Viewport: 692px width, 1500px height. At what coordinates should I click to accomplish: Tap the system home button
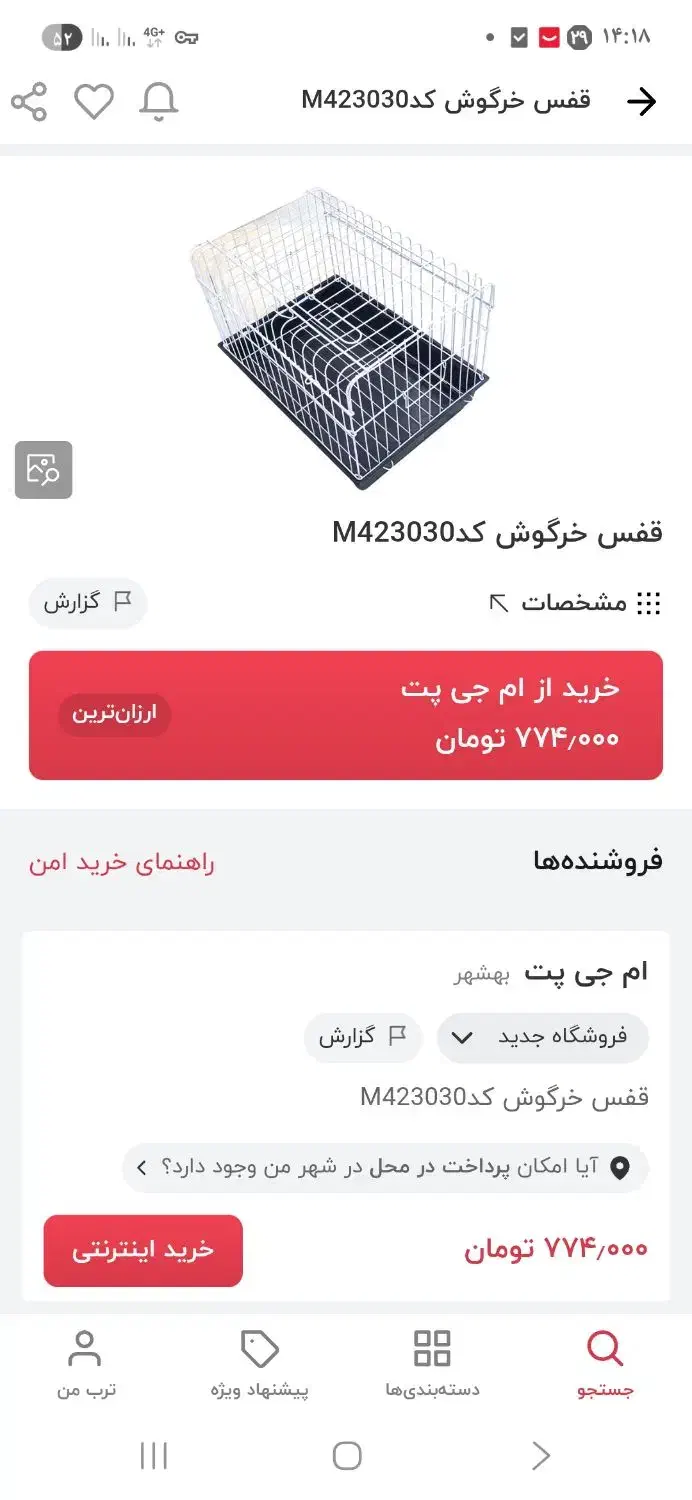[x=346, y=1455]
